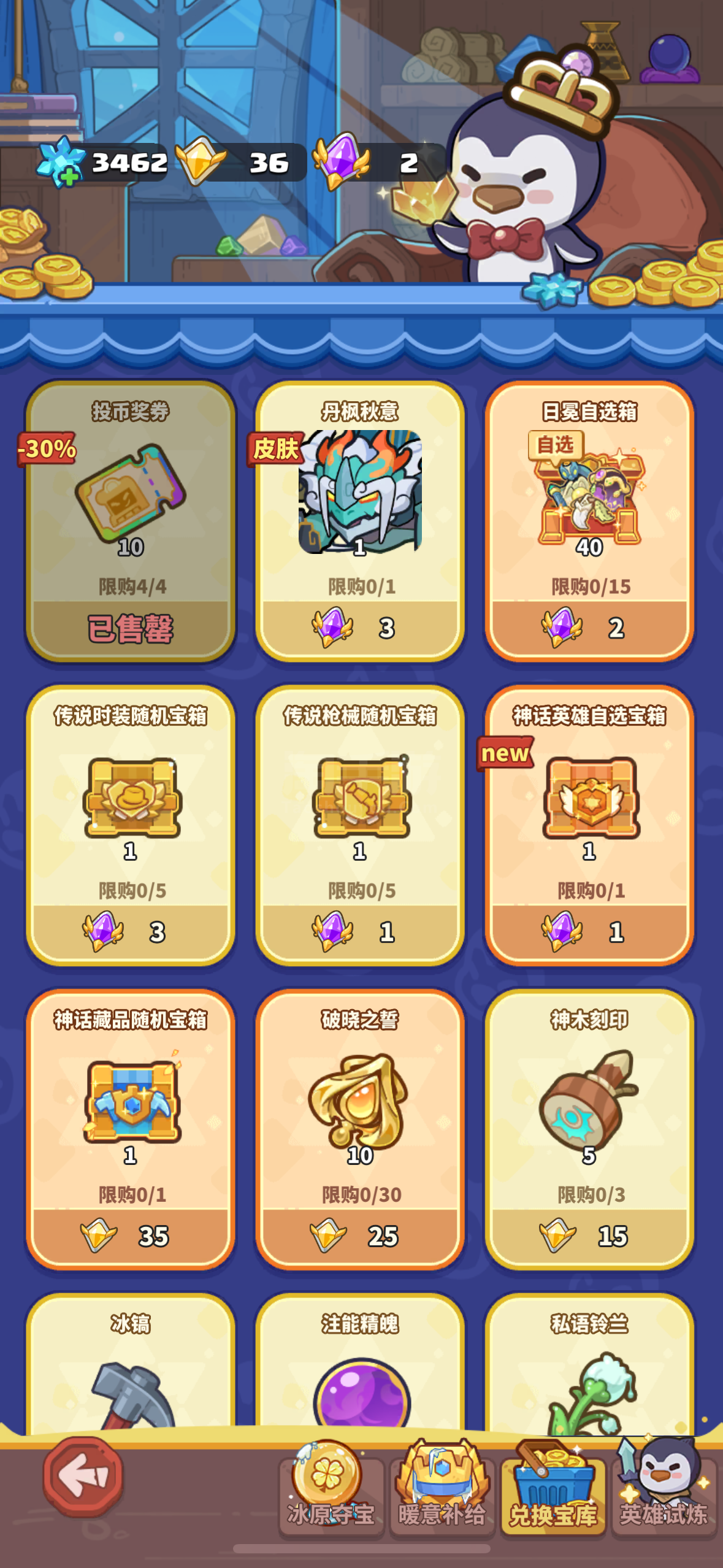The image size is (723, 1568).
Task: View the sold-out 投币奖券 card
Action: [x=131, y=521]
